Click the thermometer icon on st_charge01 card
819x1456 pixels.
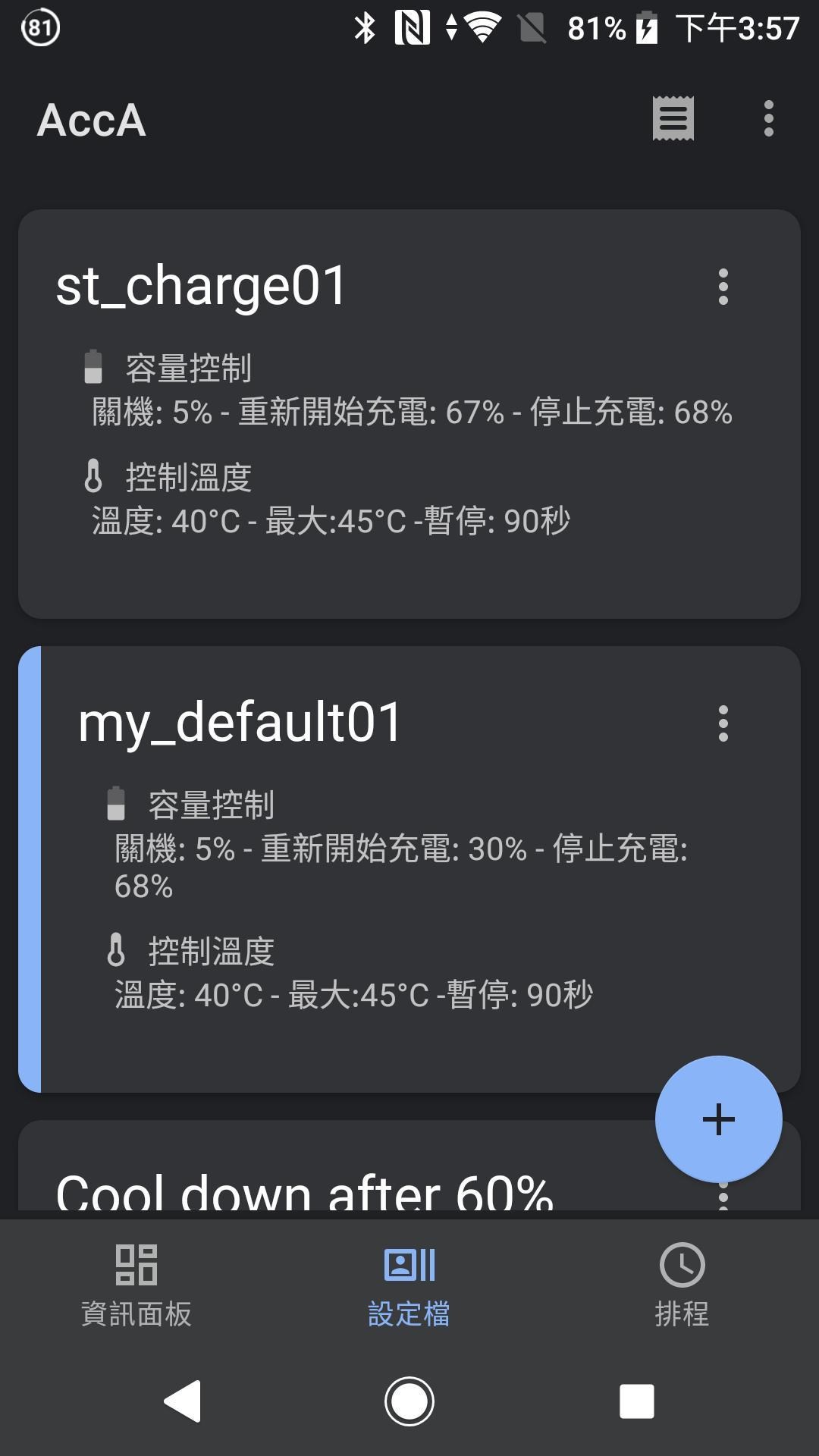point(94,476)
